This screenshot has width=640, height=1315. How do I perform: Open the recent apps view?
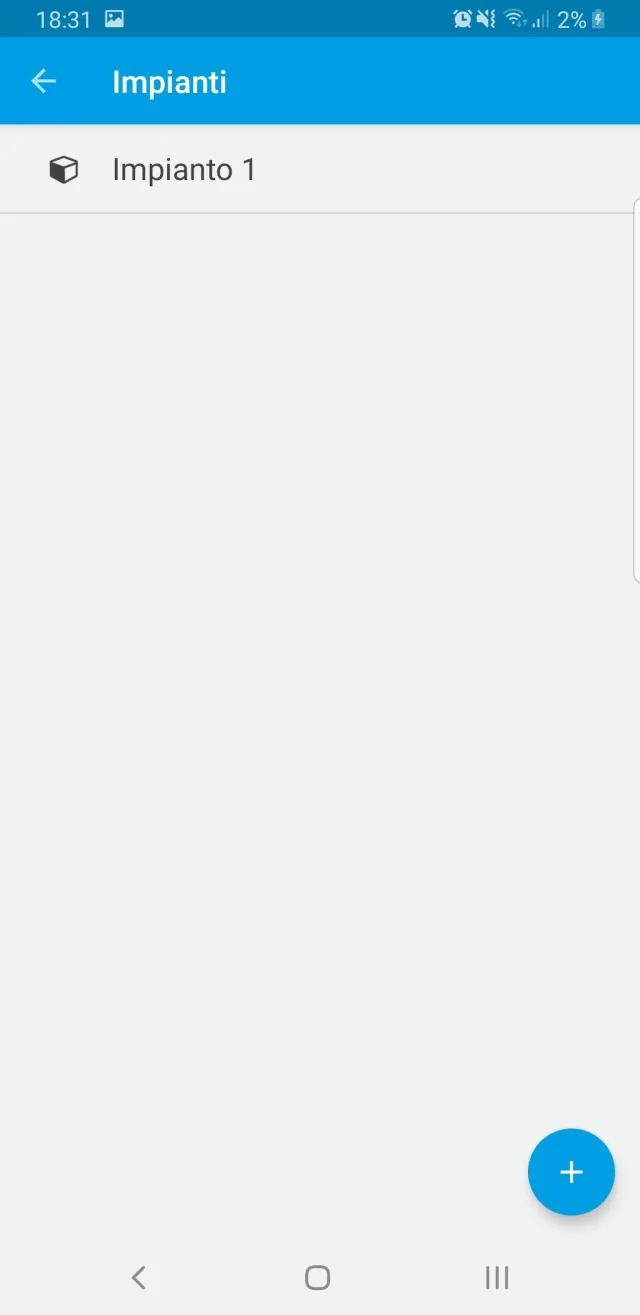tap(497, 1277)
